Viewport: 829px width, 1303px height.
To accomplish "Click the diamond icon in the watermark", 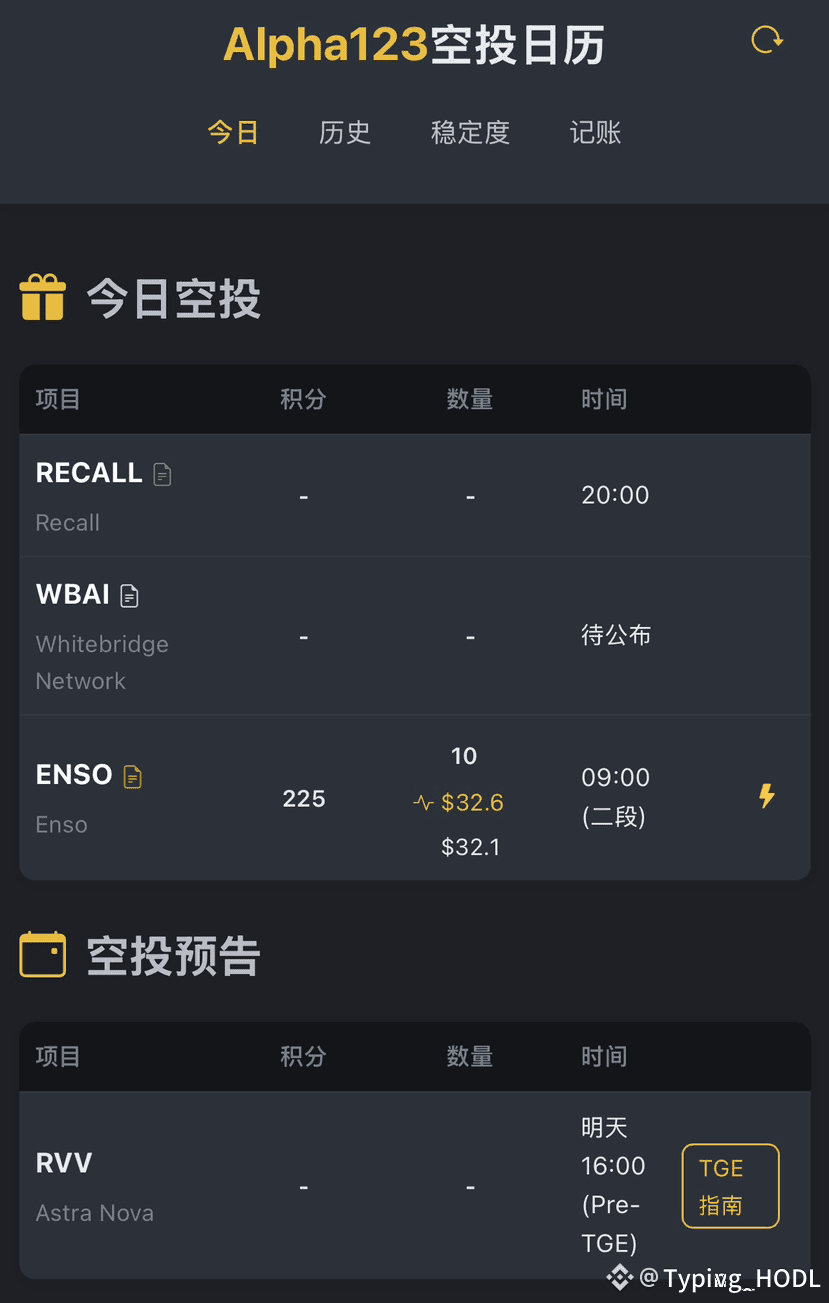I will pyautogui.click(x=619, y=1277).
